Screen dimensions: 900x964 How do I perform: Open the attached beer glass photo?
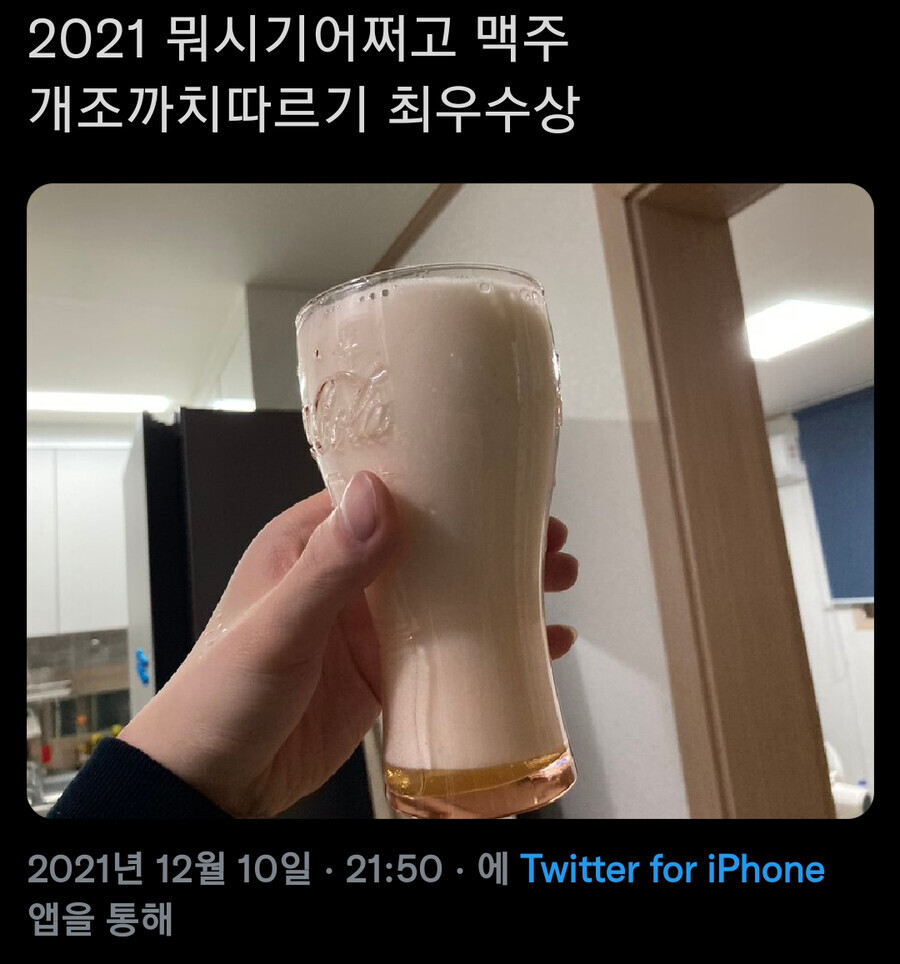pyautogui.click(x=450, y=500)
